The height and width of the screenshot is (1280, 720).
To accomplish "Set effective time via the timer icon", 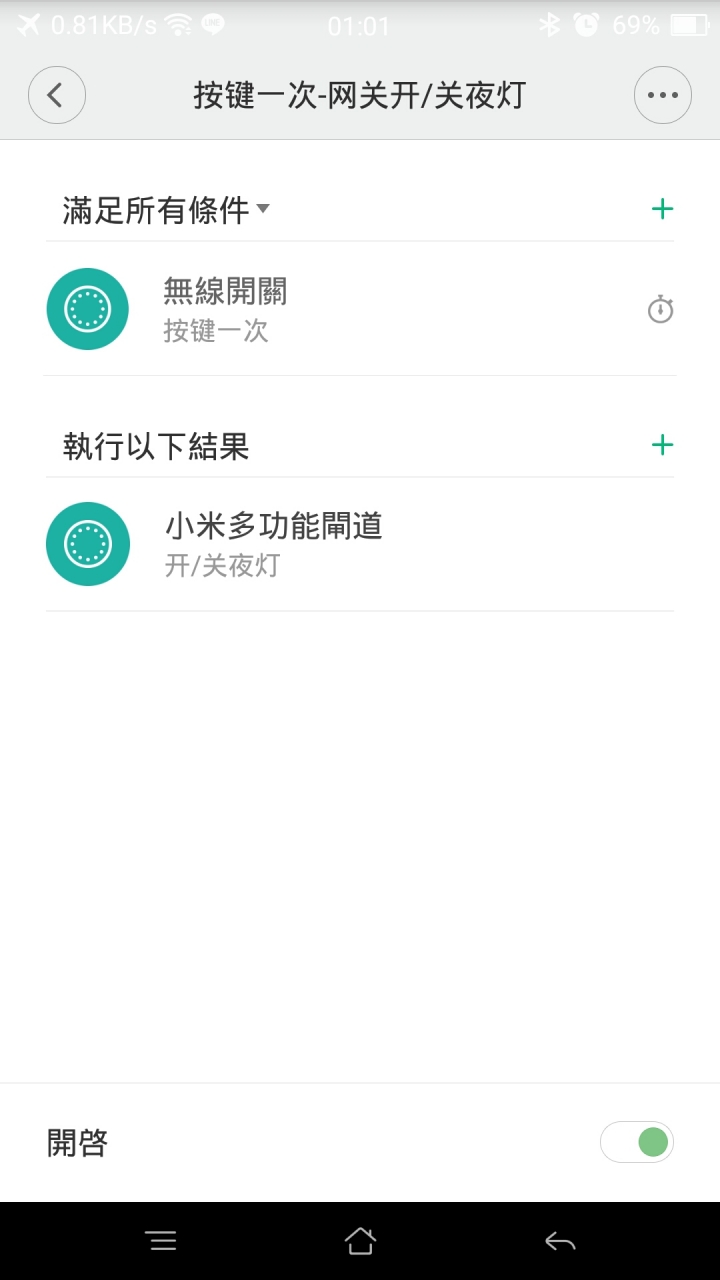I will click(x=660, y=310).
